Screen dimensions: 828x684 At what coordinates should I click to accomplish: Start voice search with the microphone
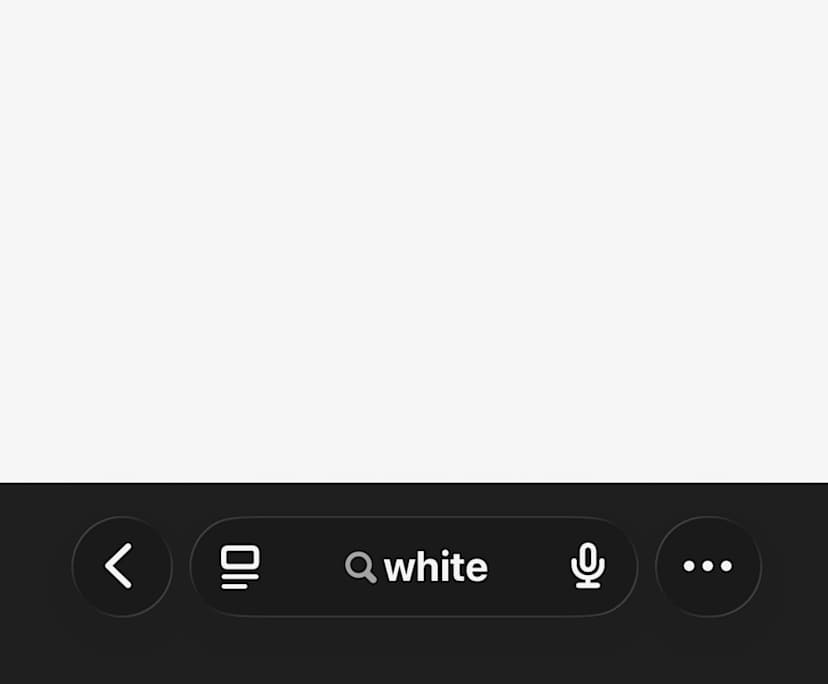[588, 566]
